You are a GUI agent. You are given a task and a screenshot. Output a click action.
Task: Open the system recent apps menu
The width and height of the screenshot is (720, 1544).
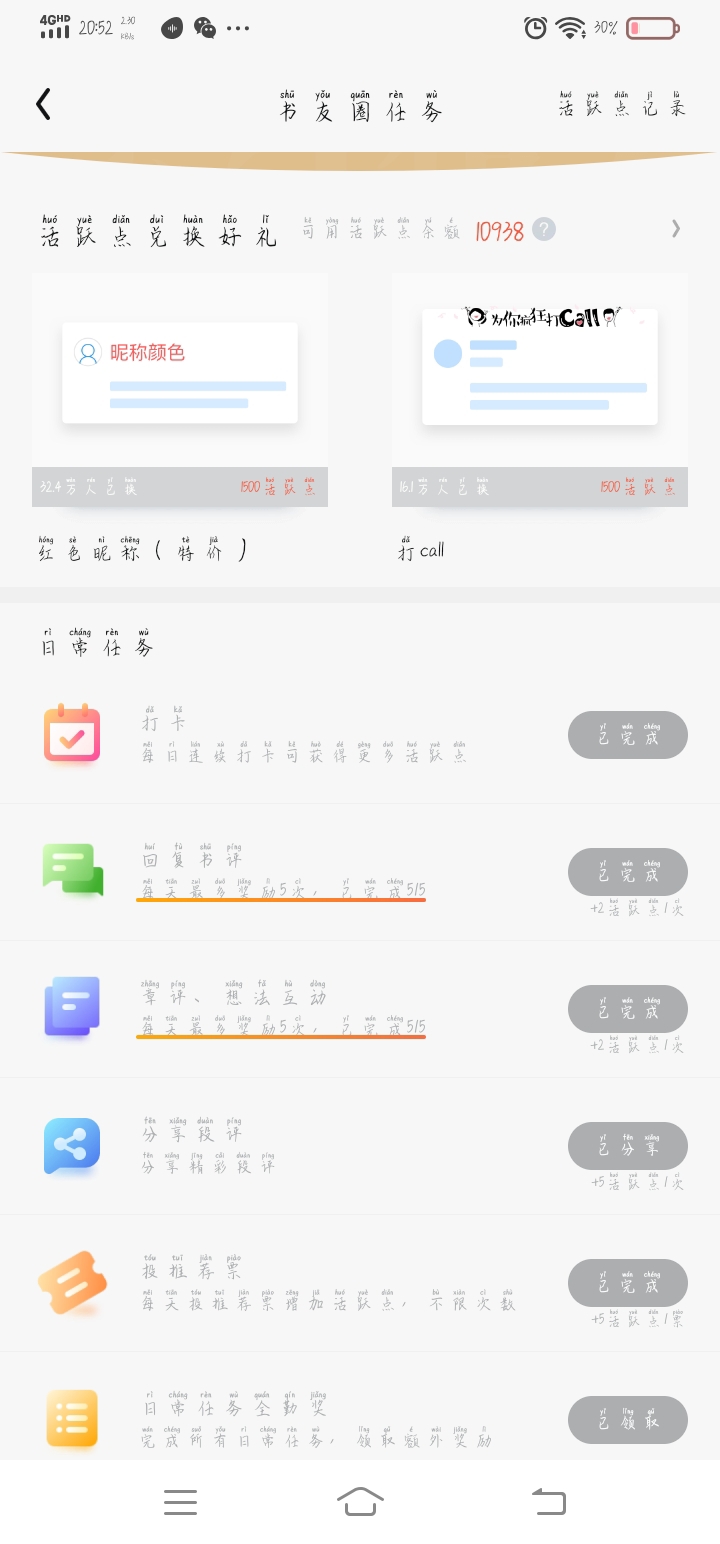[x=180, y=1502]
